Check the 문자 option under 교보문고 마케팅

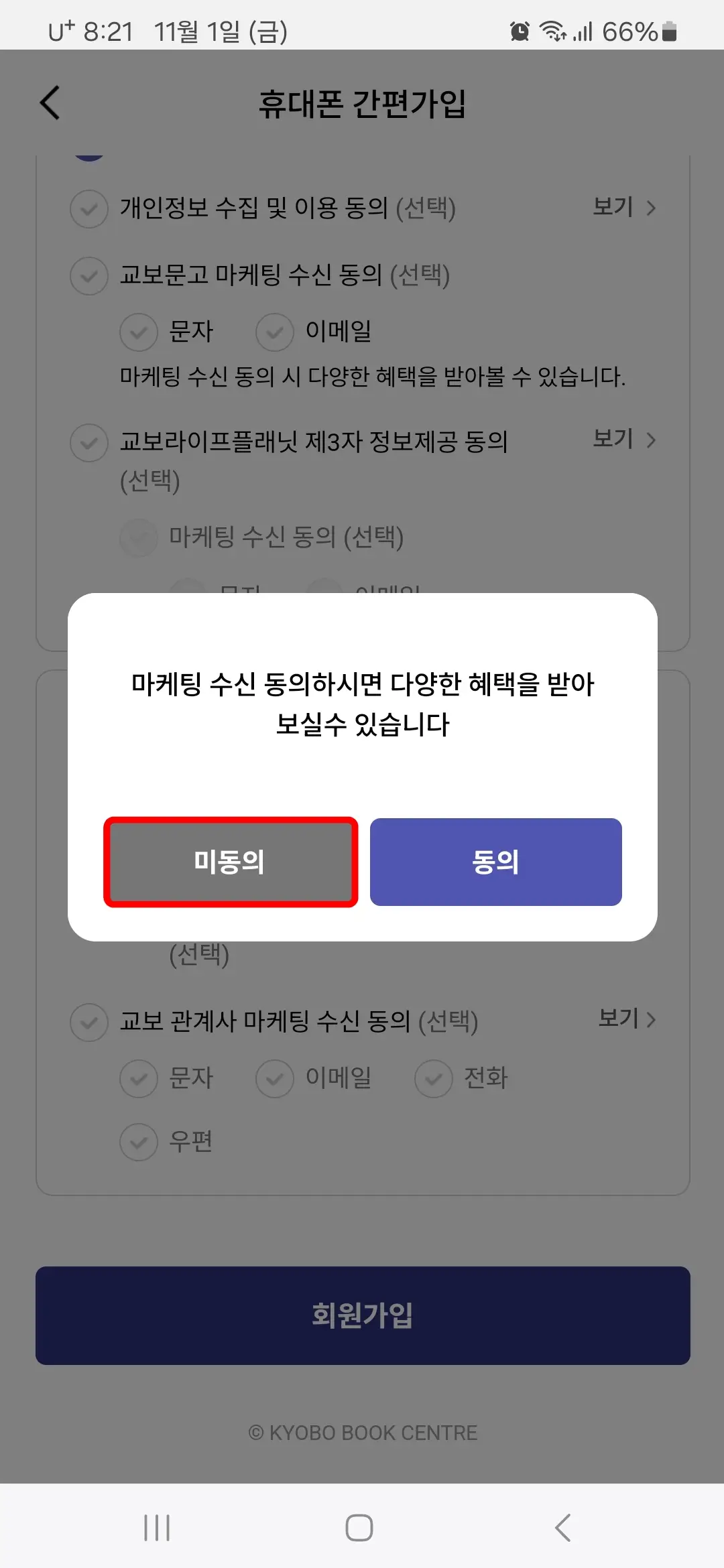(139, 331)
